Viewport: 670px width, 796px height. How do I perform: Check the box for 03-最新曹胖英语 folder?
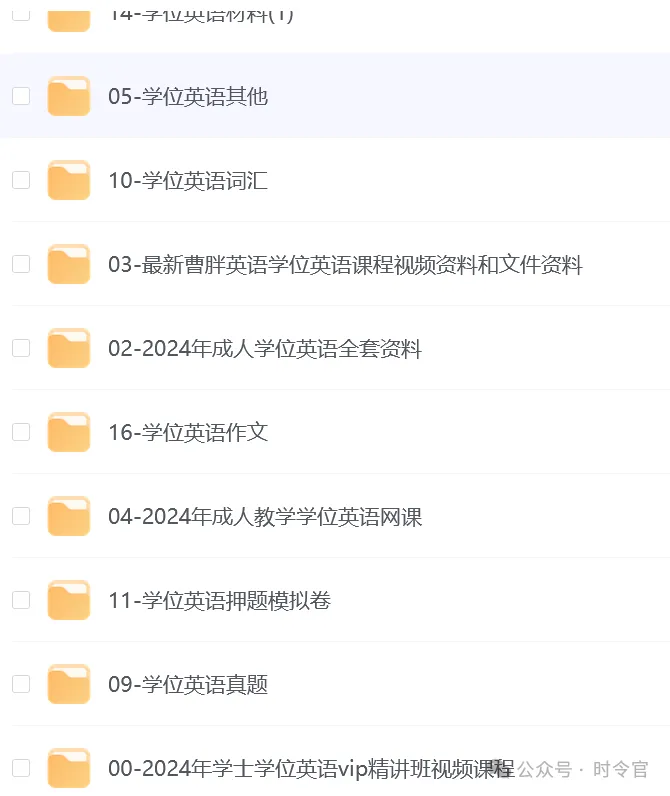click(21, 264)
